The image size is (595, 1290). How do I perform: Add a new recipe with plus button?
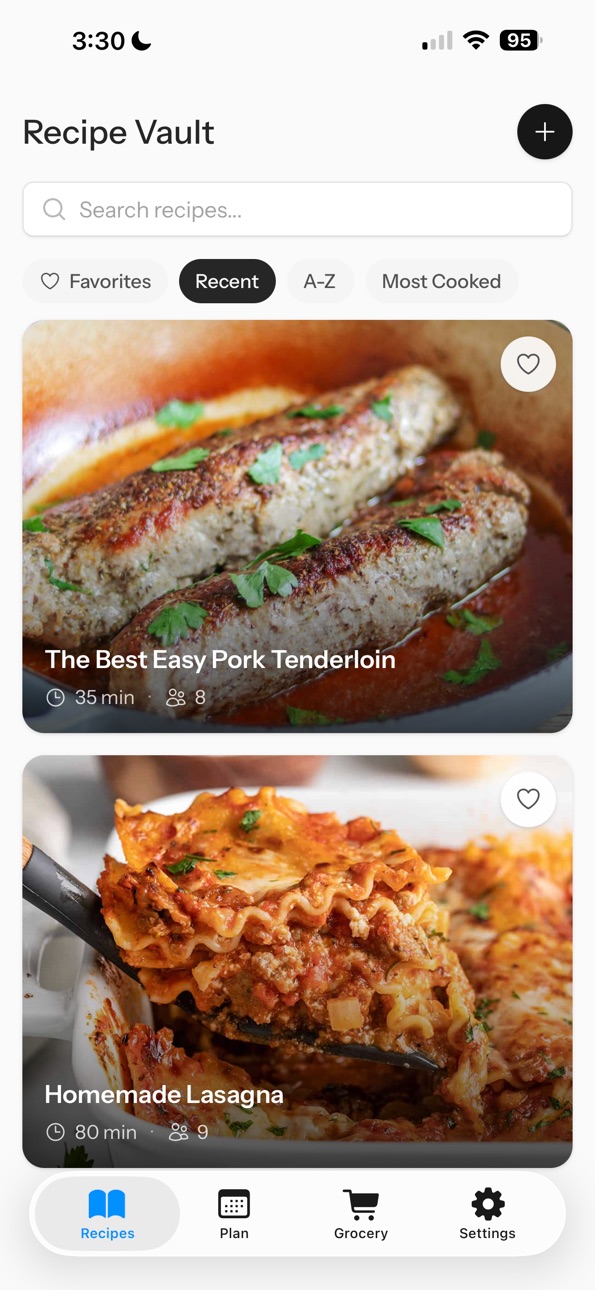pos(544,132)
